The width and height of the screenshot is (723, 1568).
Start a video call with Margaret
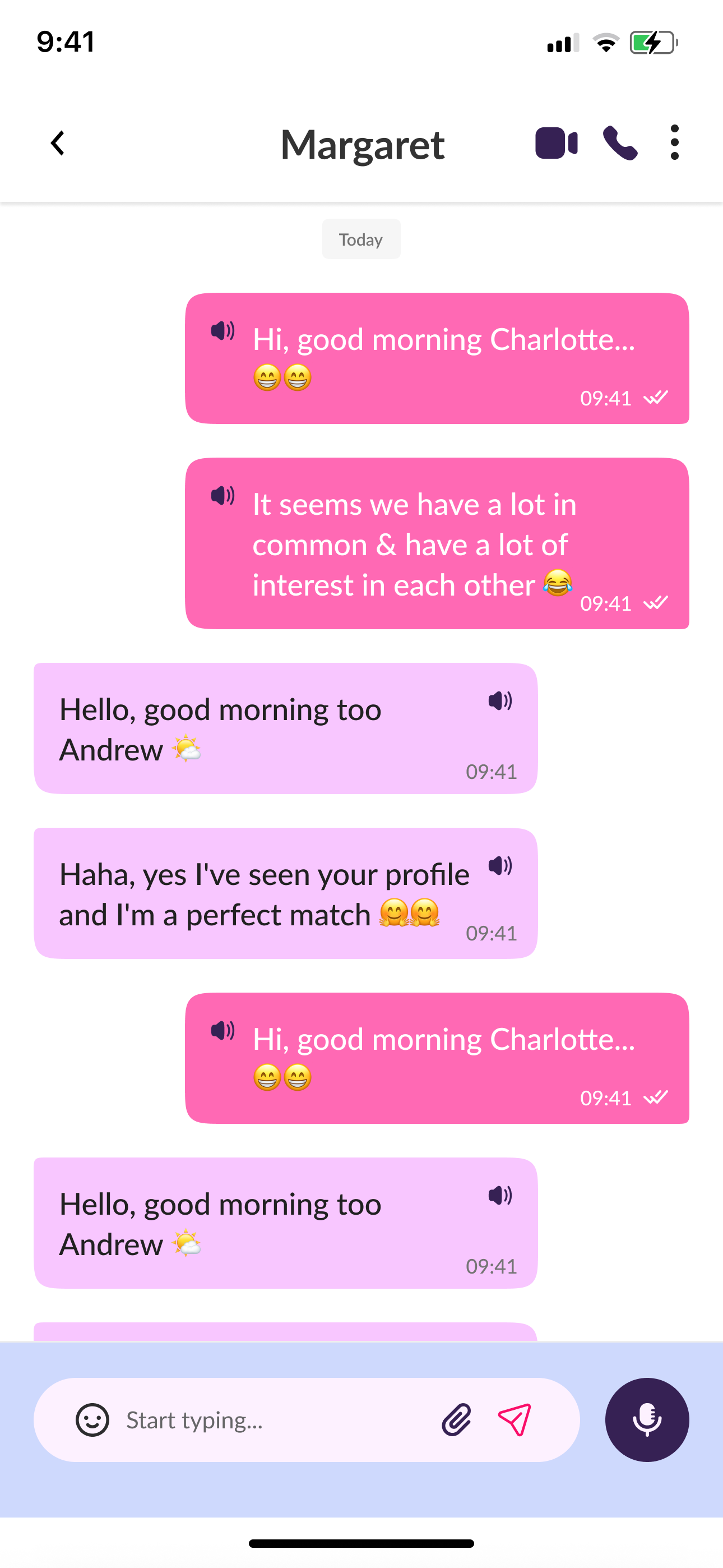pos(556,144)
